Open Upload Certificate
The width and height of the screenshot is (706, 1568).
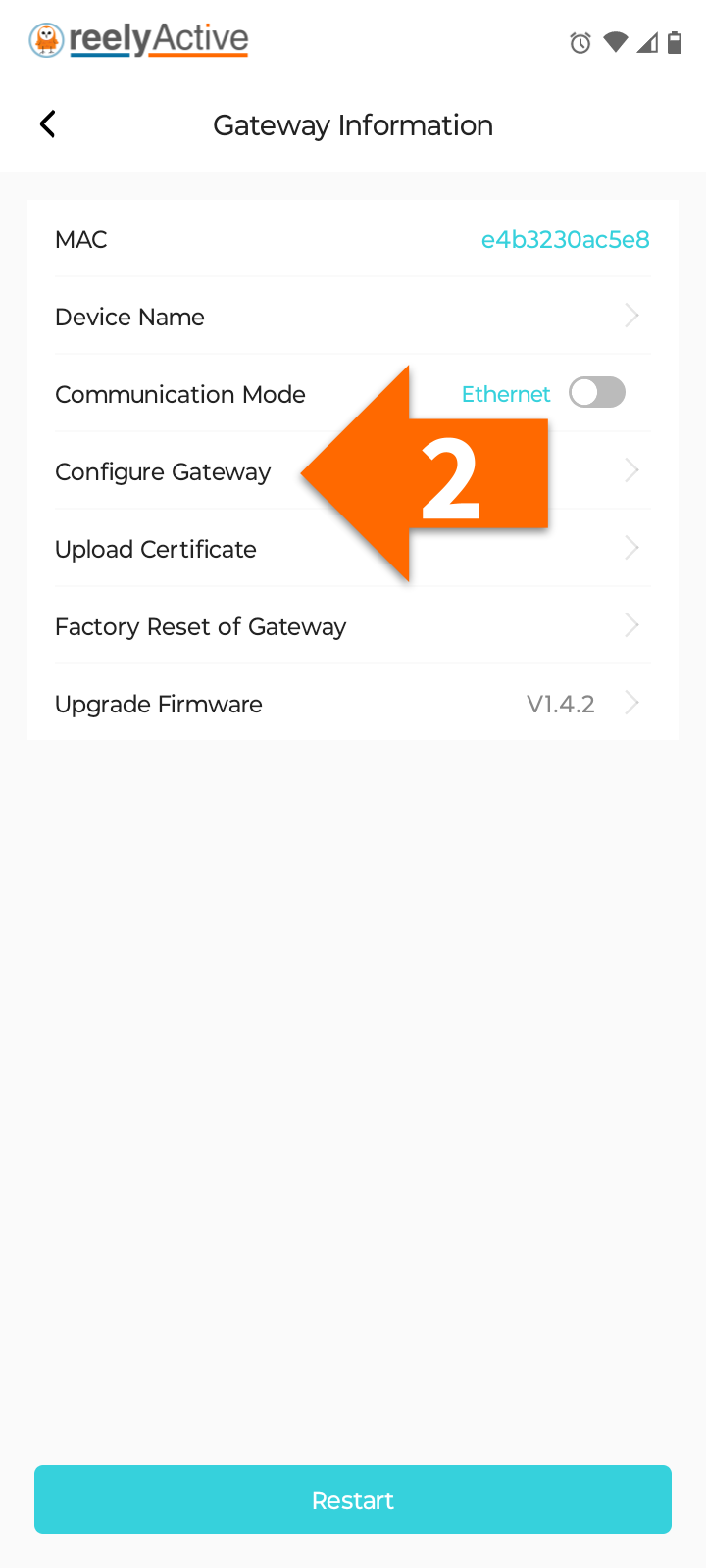pyautogui.click(x=353, y=549)
